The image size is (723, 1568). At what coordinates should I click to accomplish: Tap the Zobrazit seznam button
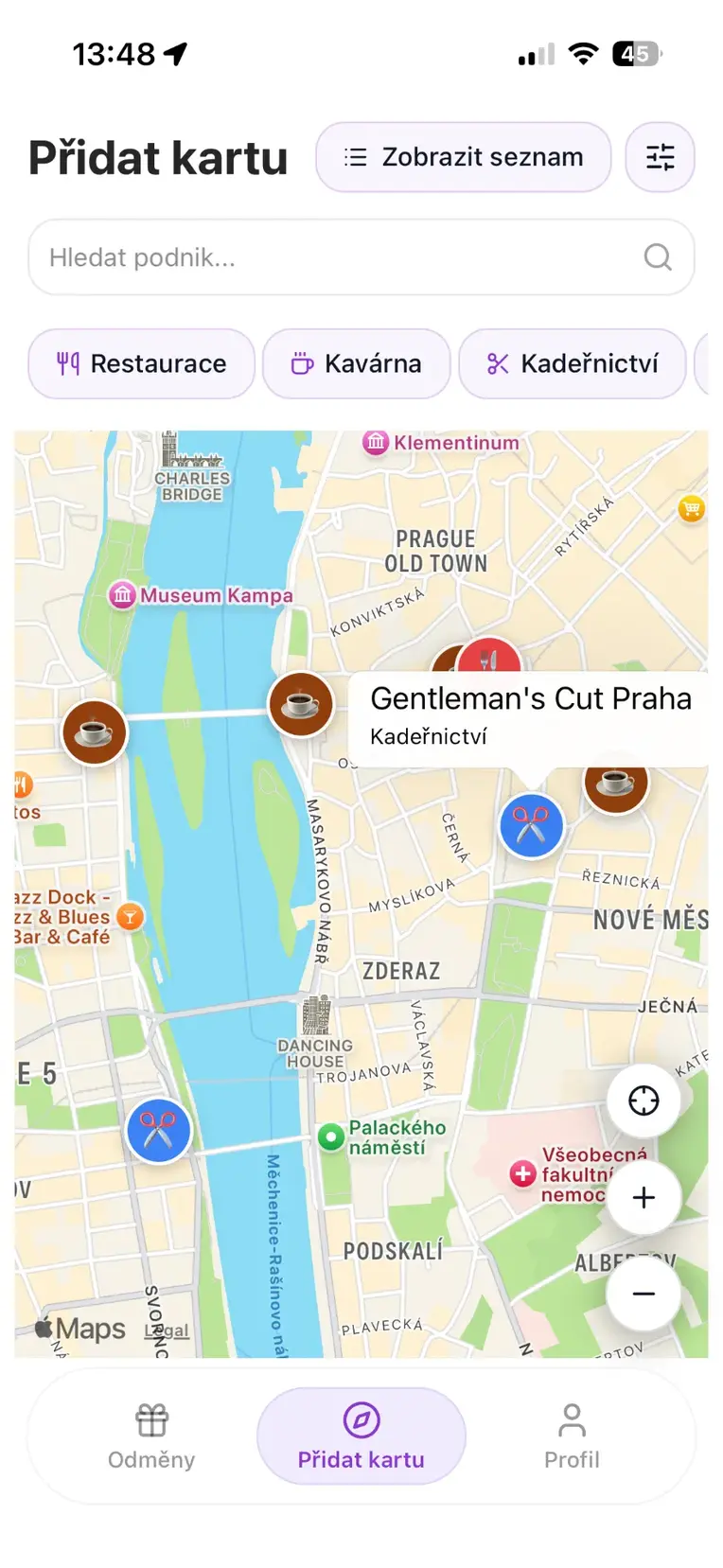coord(463,157)
